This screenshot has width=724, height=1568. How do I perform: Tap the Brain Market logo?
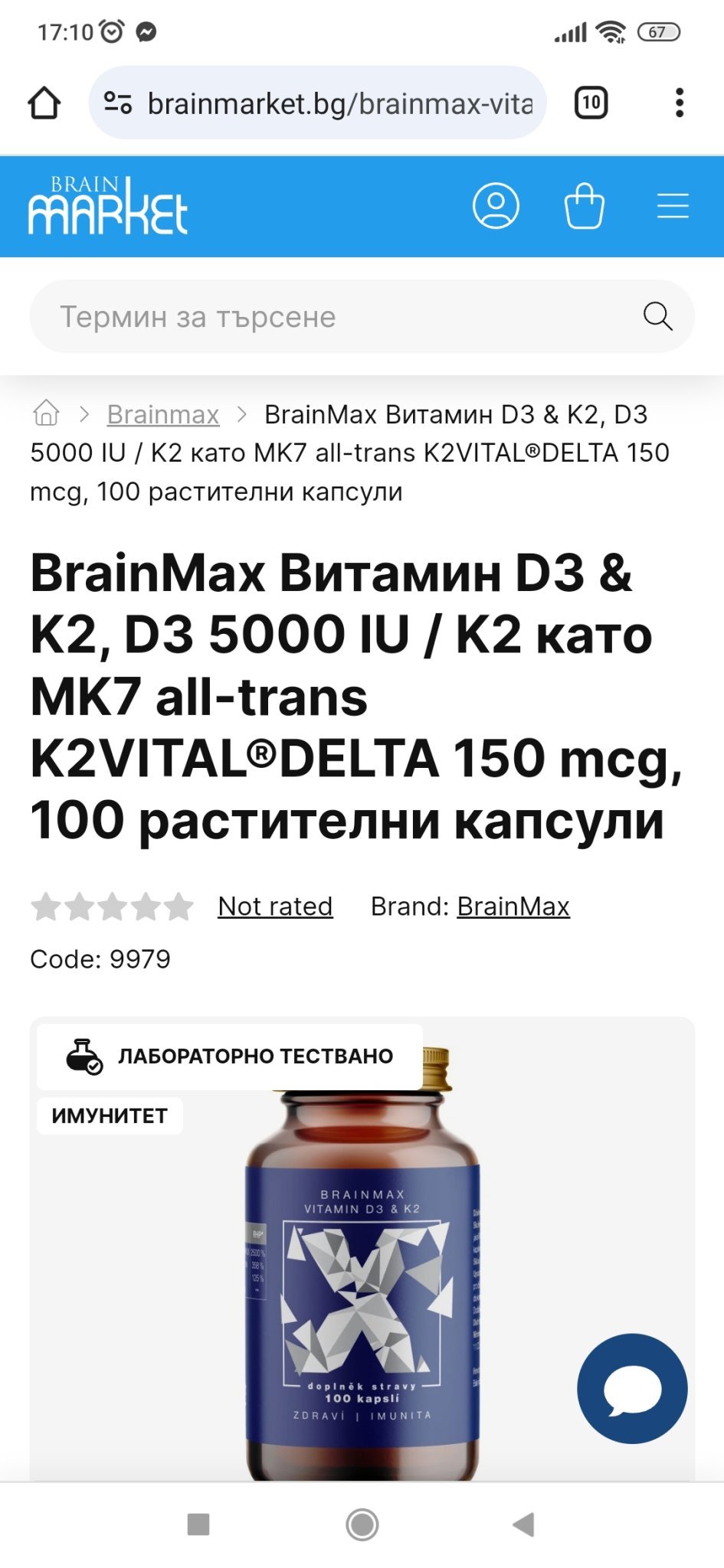[x=108, y=206]
